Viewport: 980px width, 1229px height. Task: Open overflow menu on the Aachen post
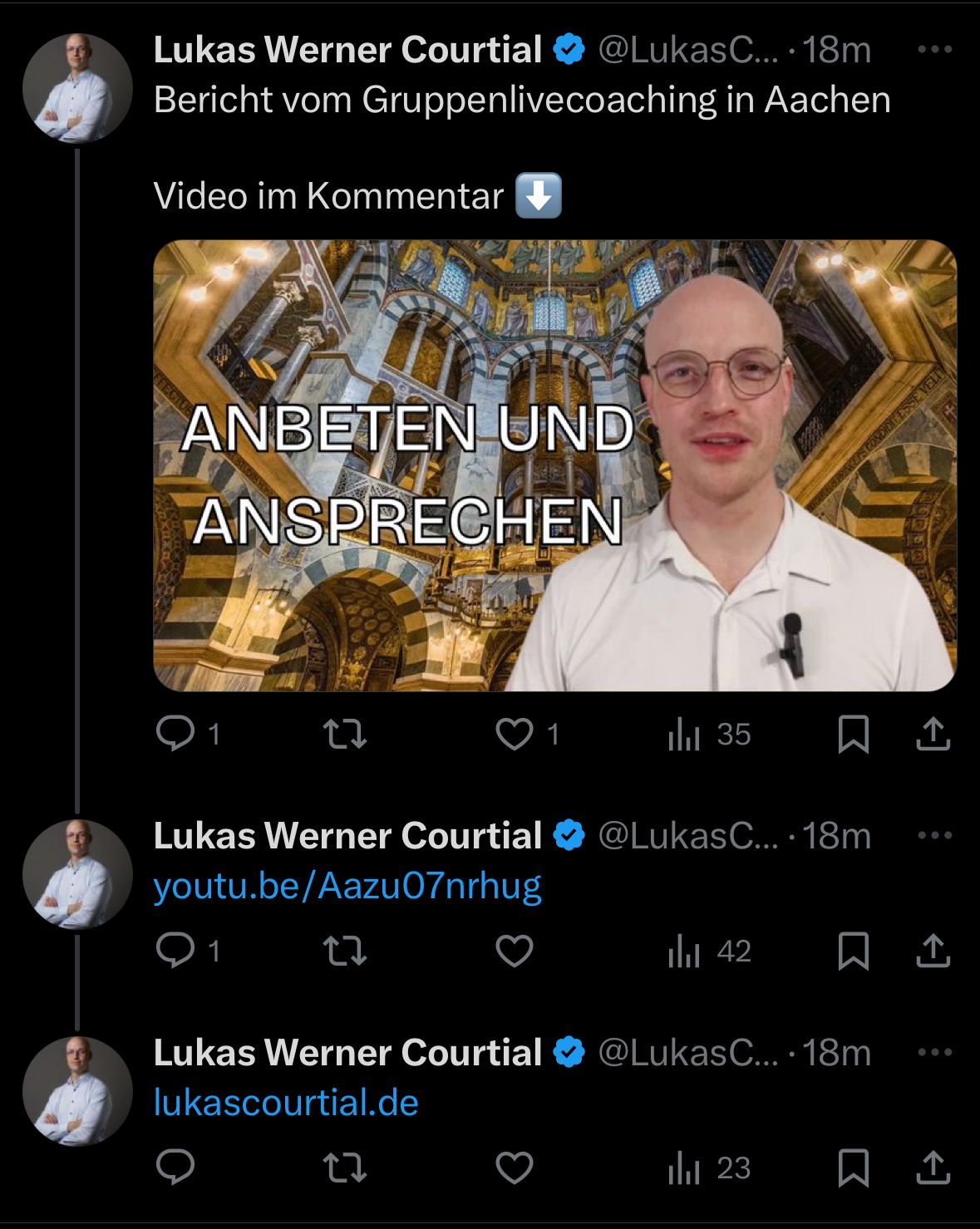coord(934,49)
